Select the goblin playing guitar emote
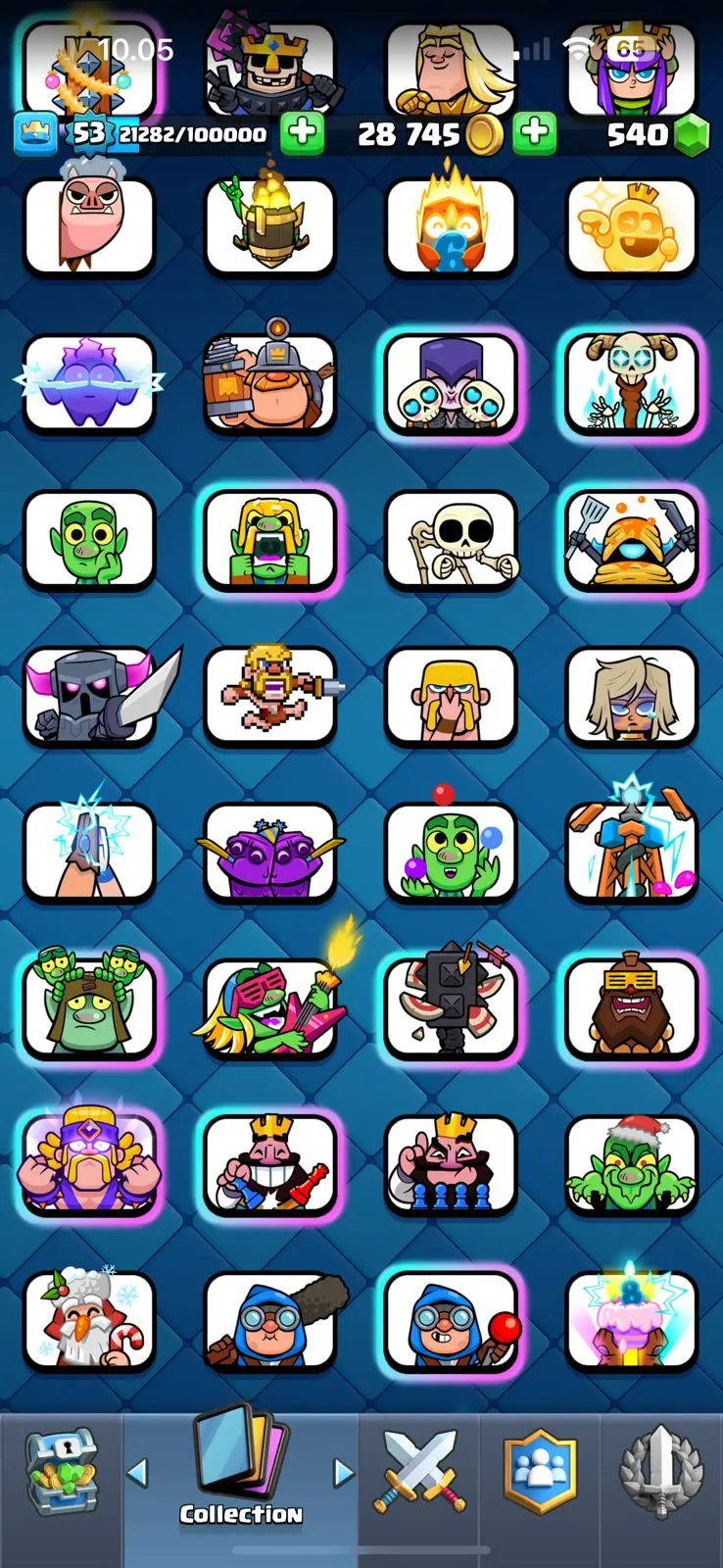Image resolution: width=723 pixels, height=1568 pixels. coord(271,1008)
